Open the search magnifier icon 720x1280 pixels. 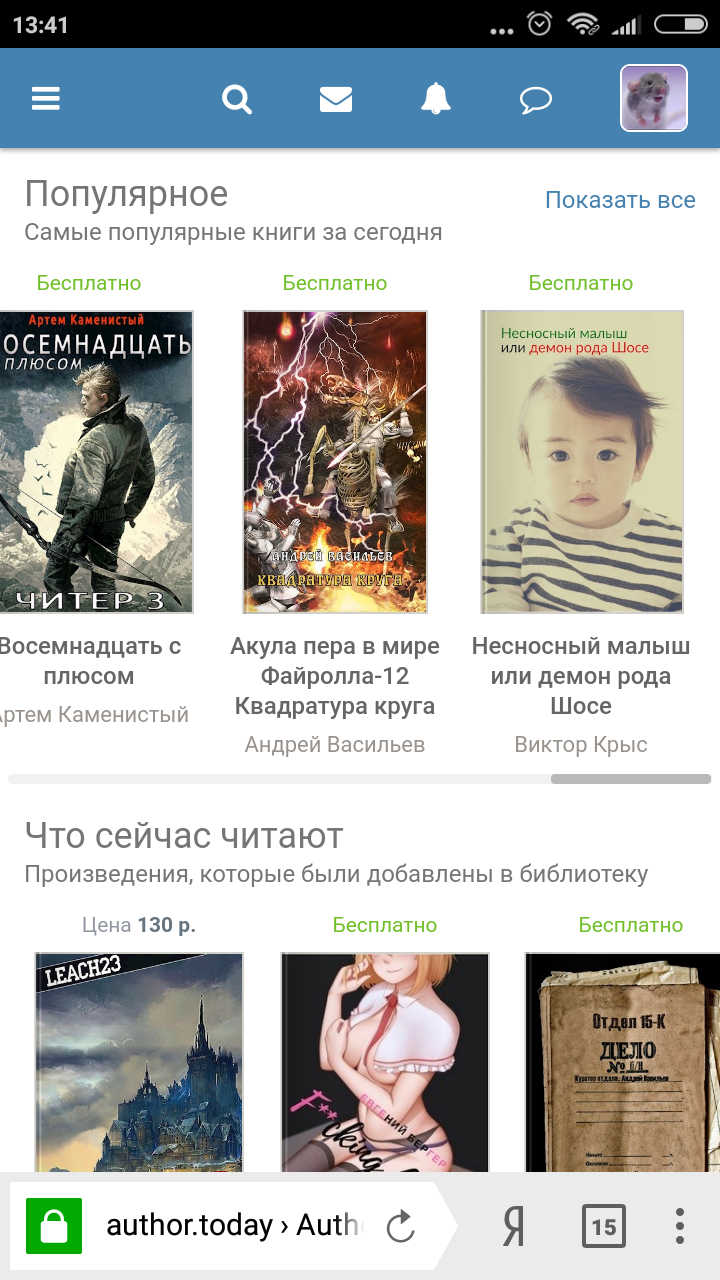[x=237, y=99]
